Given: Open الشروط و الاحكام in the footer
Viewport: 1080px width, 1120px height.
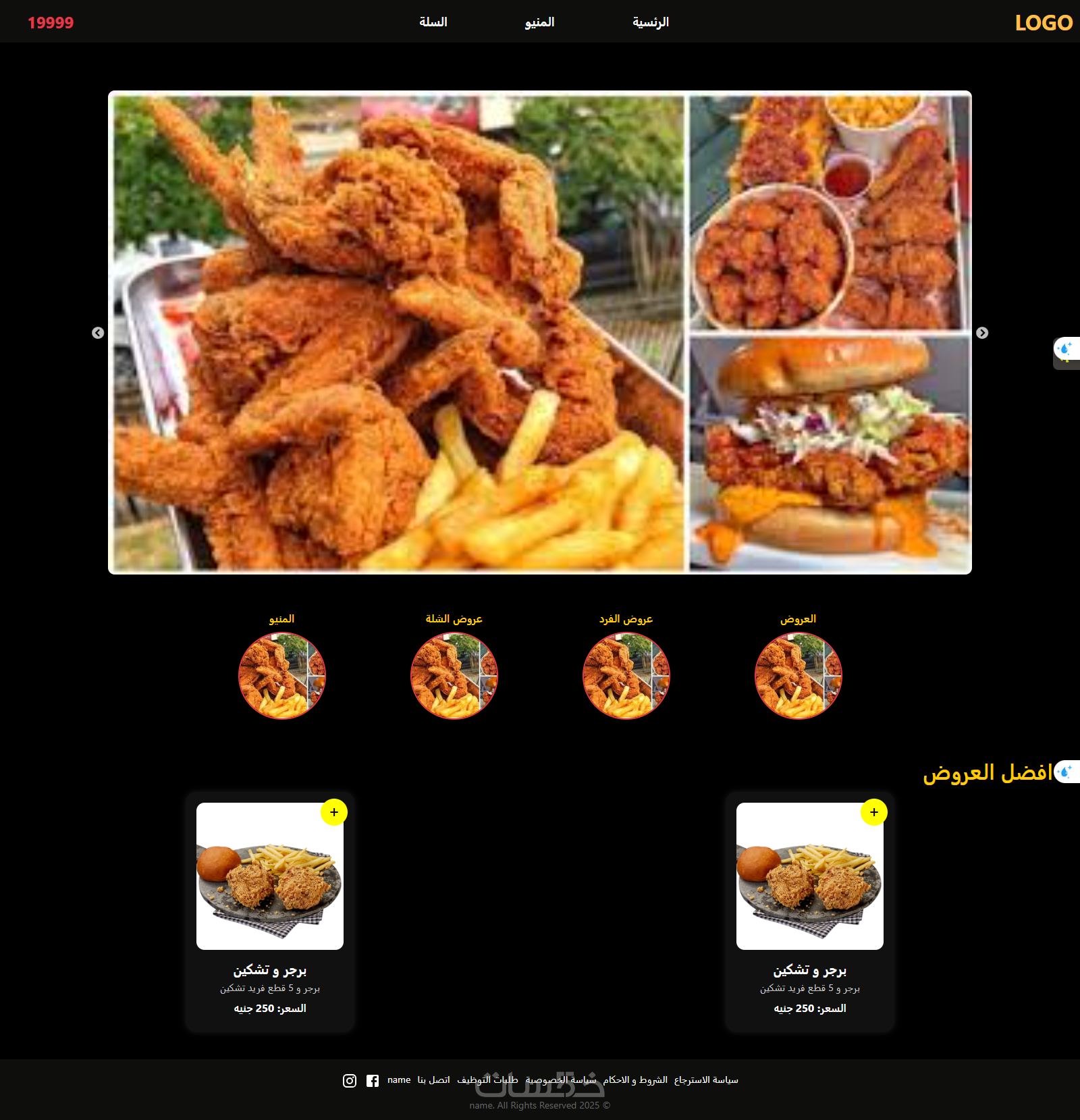Looking at the screenshot, I should pos(635,1080).
